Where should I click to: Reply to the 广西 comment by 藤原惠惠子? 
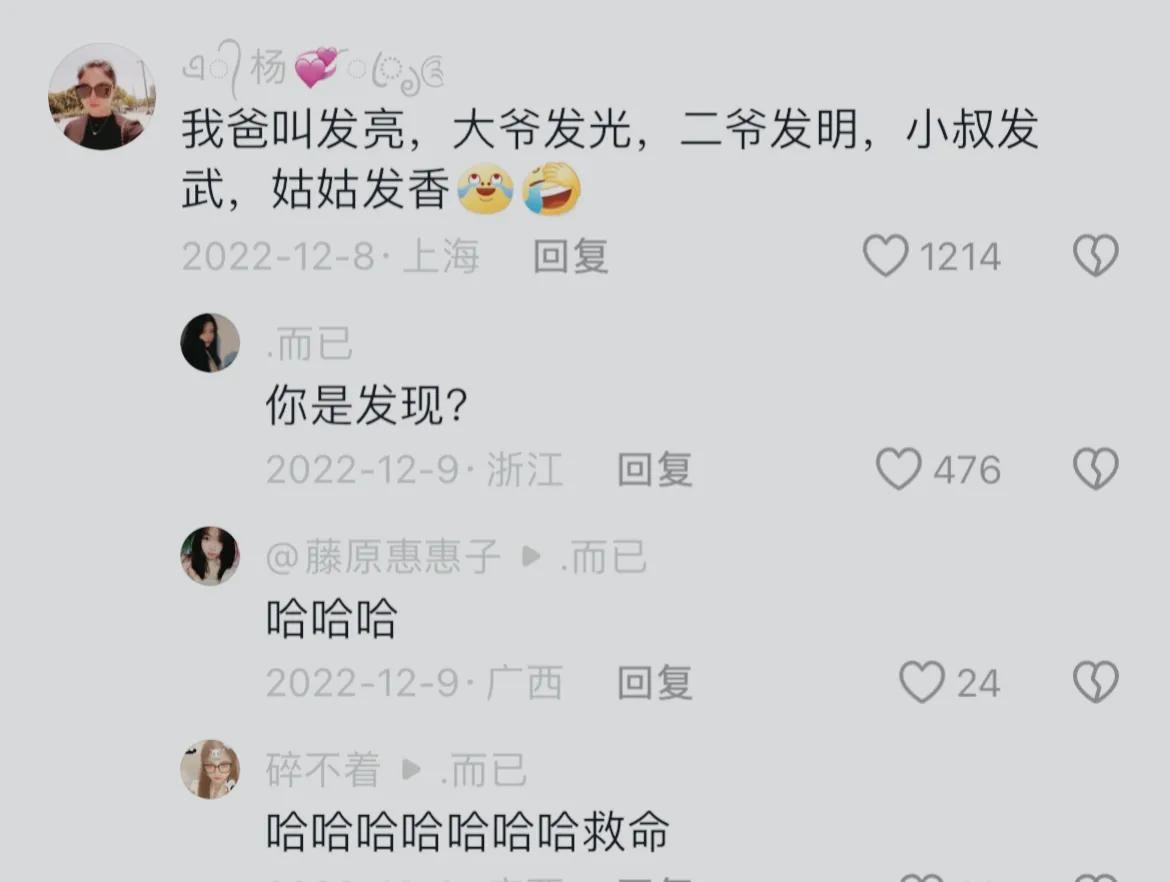654,683
